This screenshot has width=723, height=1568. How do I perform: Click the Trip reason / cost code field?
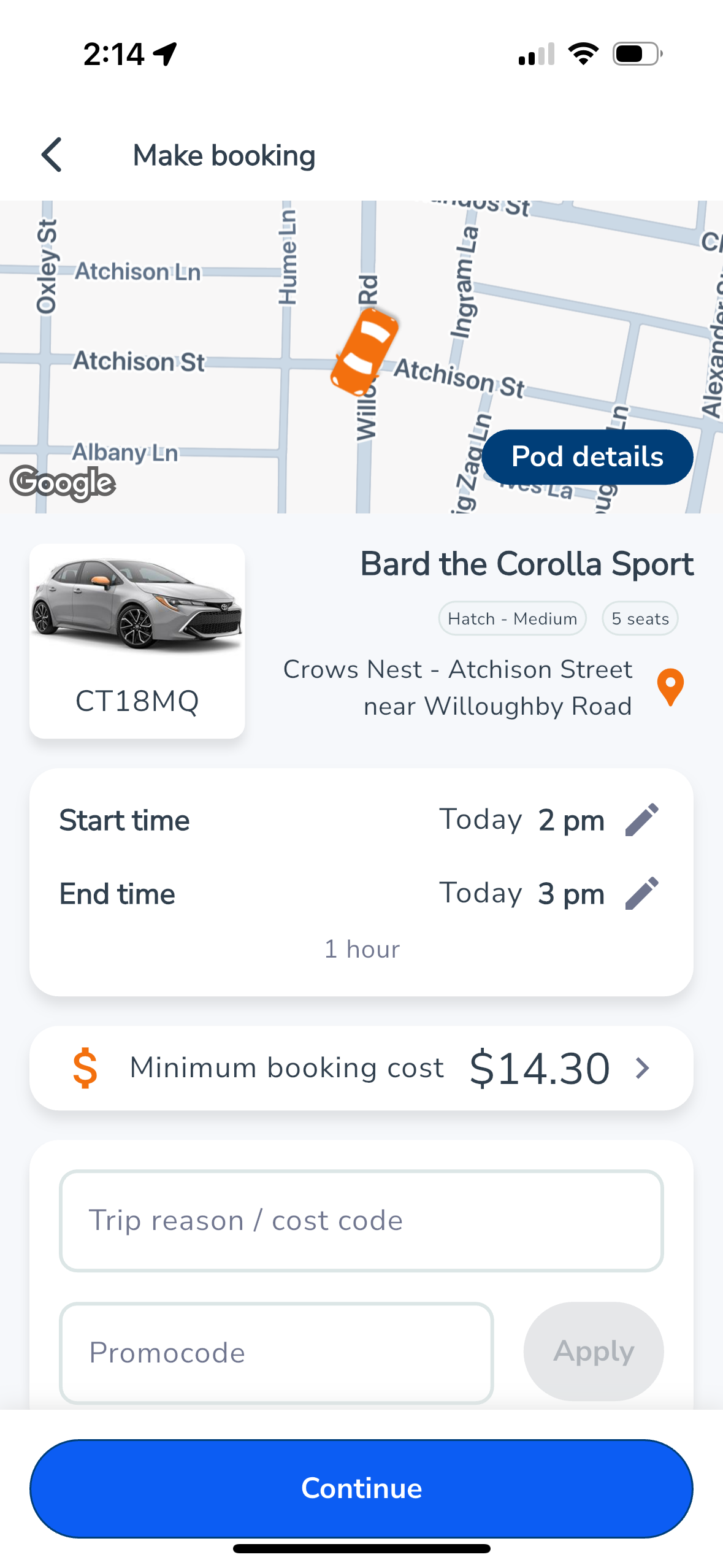[362, 1220]
